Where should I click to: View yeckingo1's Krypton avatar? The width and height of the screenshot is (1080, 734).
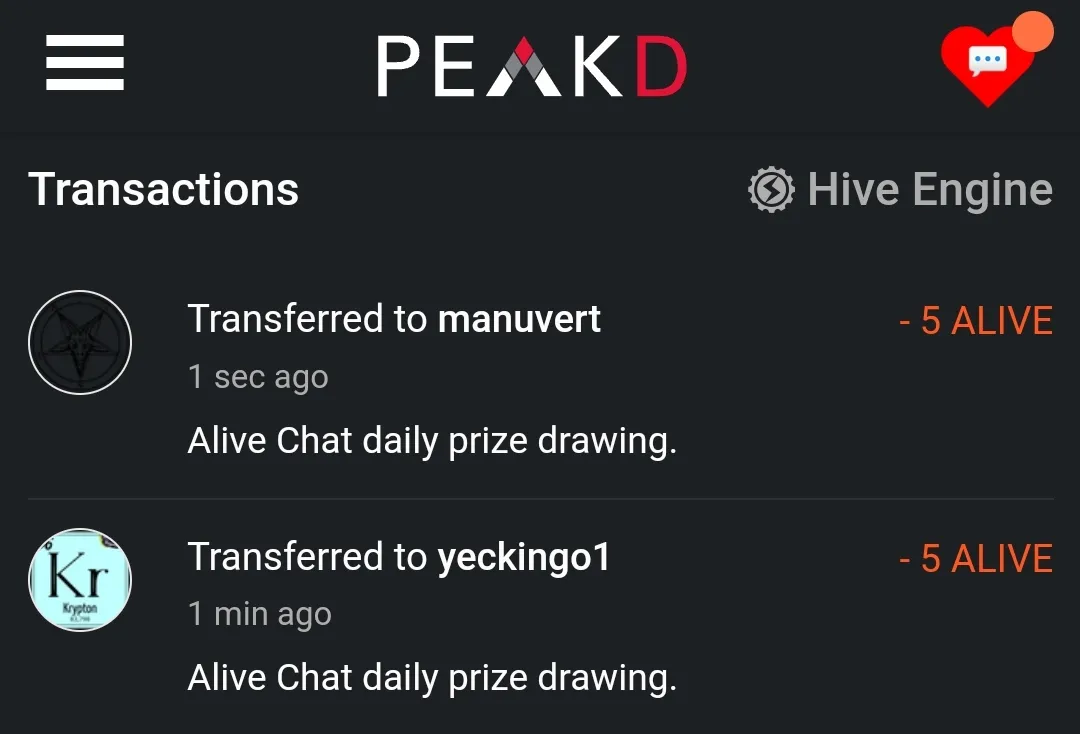(x=80, y=580)
